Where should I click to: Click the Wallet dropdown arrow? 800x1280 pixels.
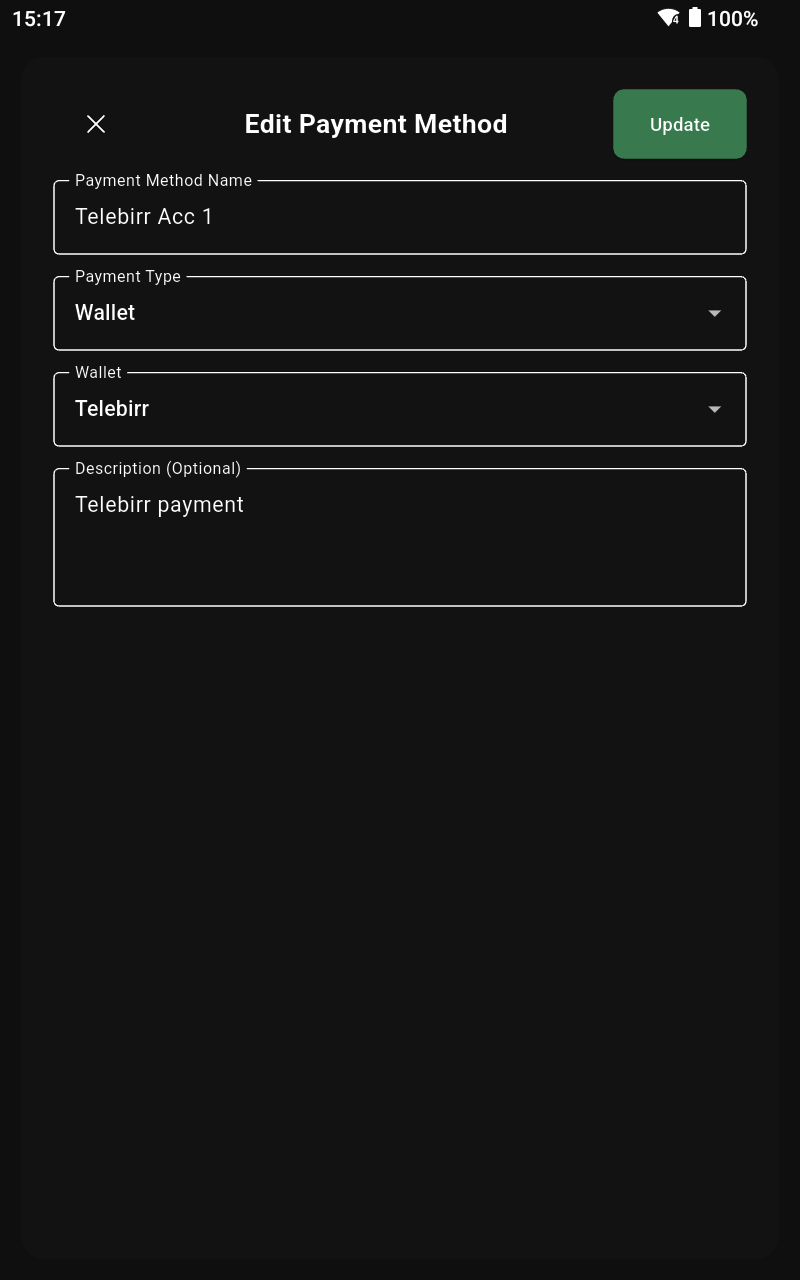[714, 409]
